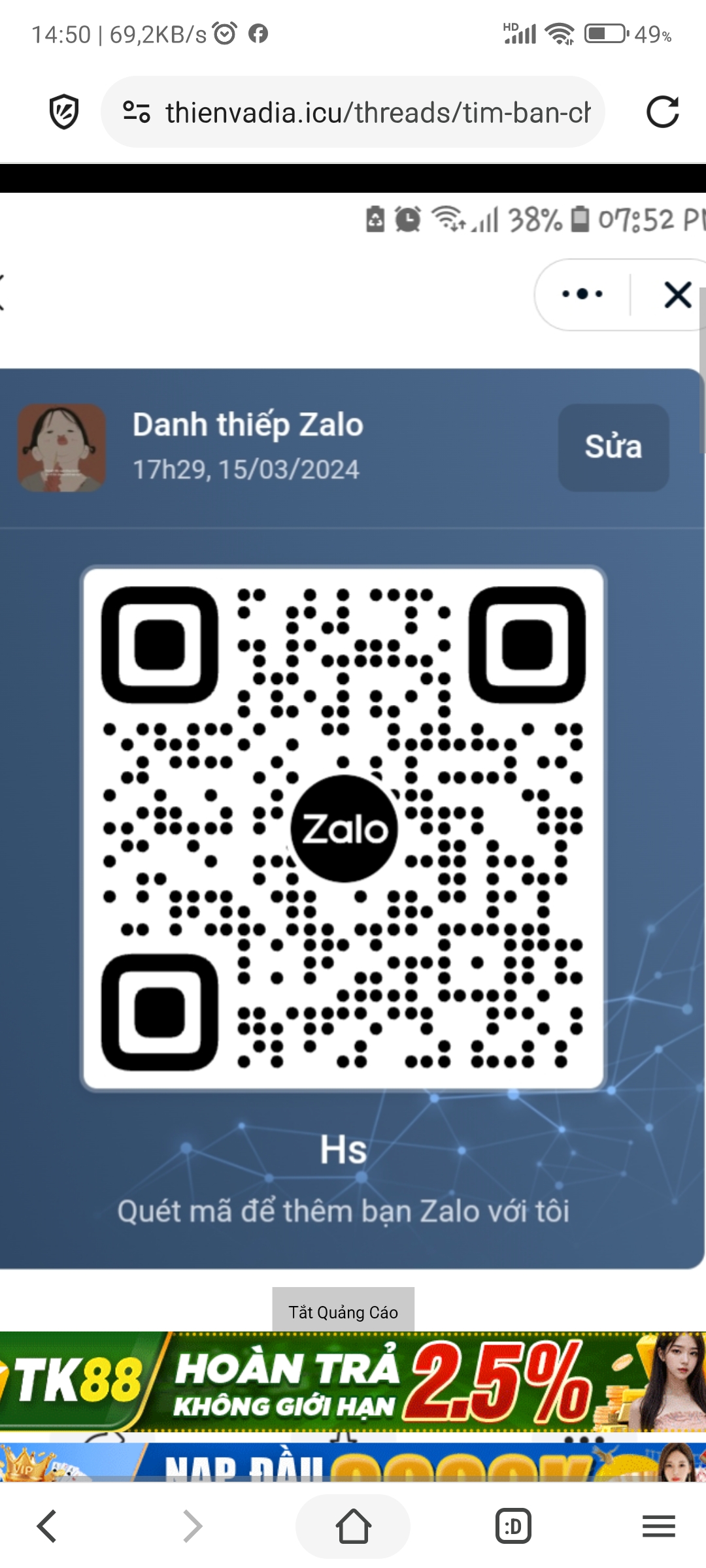This screenshot has width=706, height=1568.
Task: Go forward in browser history
Action: [x=192, y=1526]
